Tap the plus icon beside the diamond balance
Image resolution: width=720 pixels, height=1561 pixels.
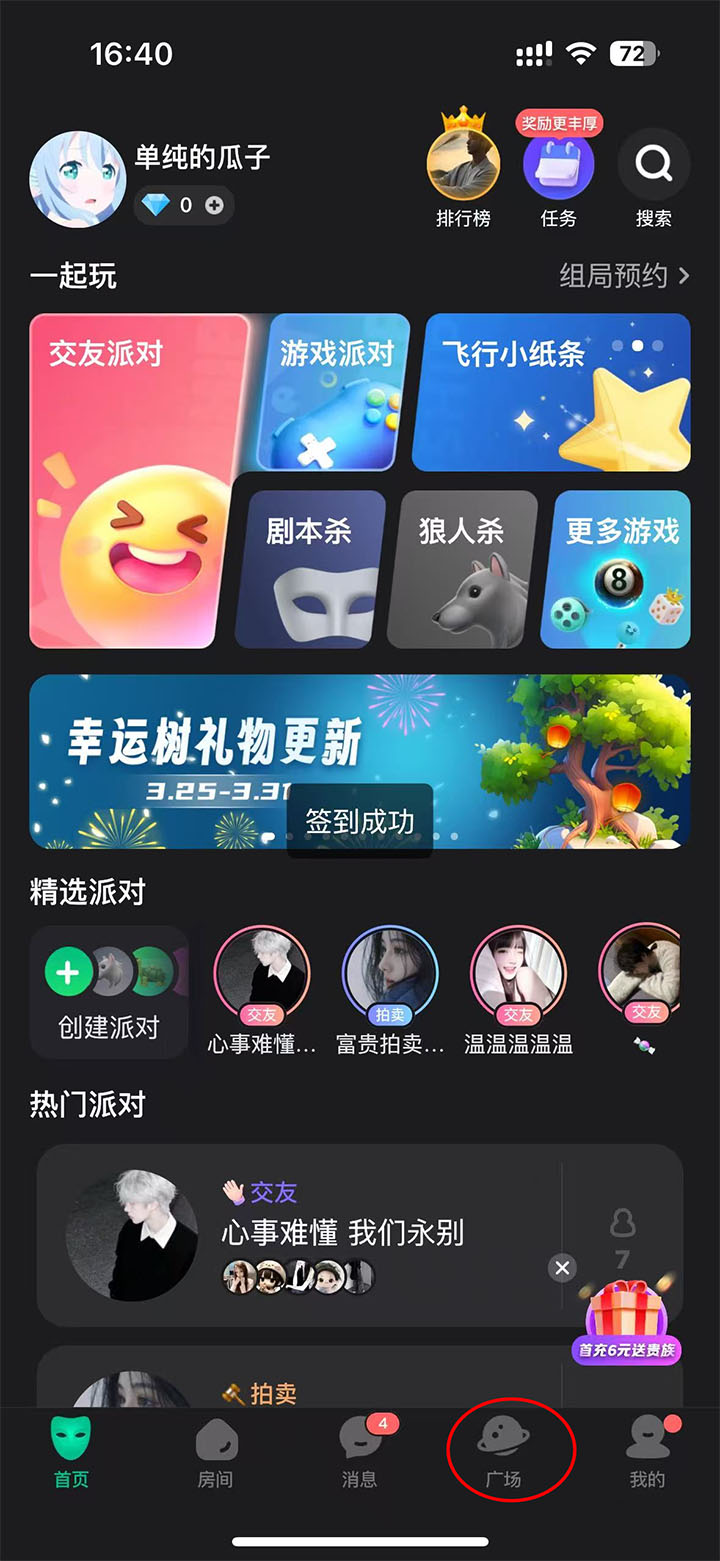click(x=214, y=205)
